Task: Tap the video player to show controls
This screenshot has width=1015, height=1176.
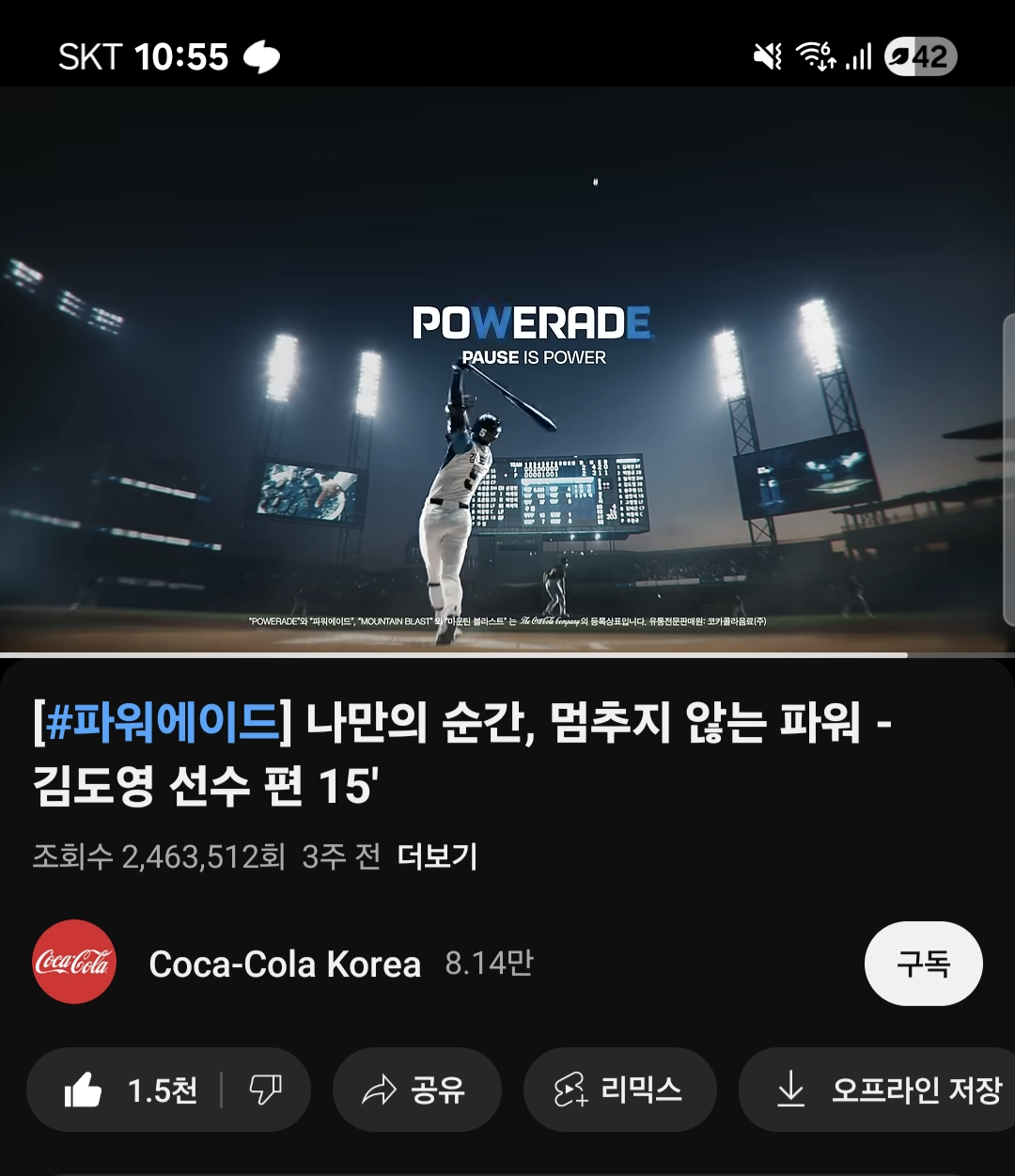Action: (507, 376)
